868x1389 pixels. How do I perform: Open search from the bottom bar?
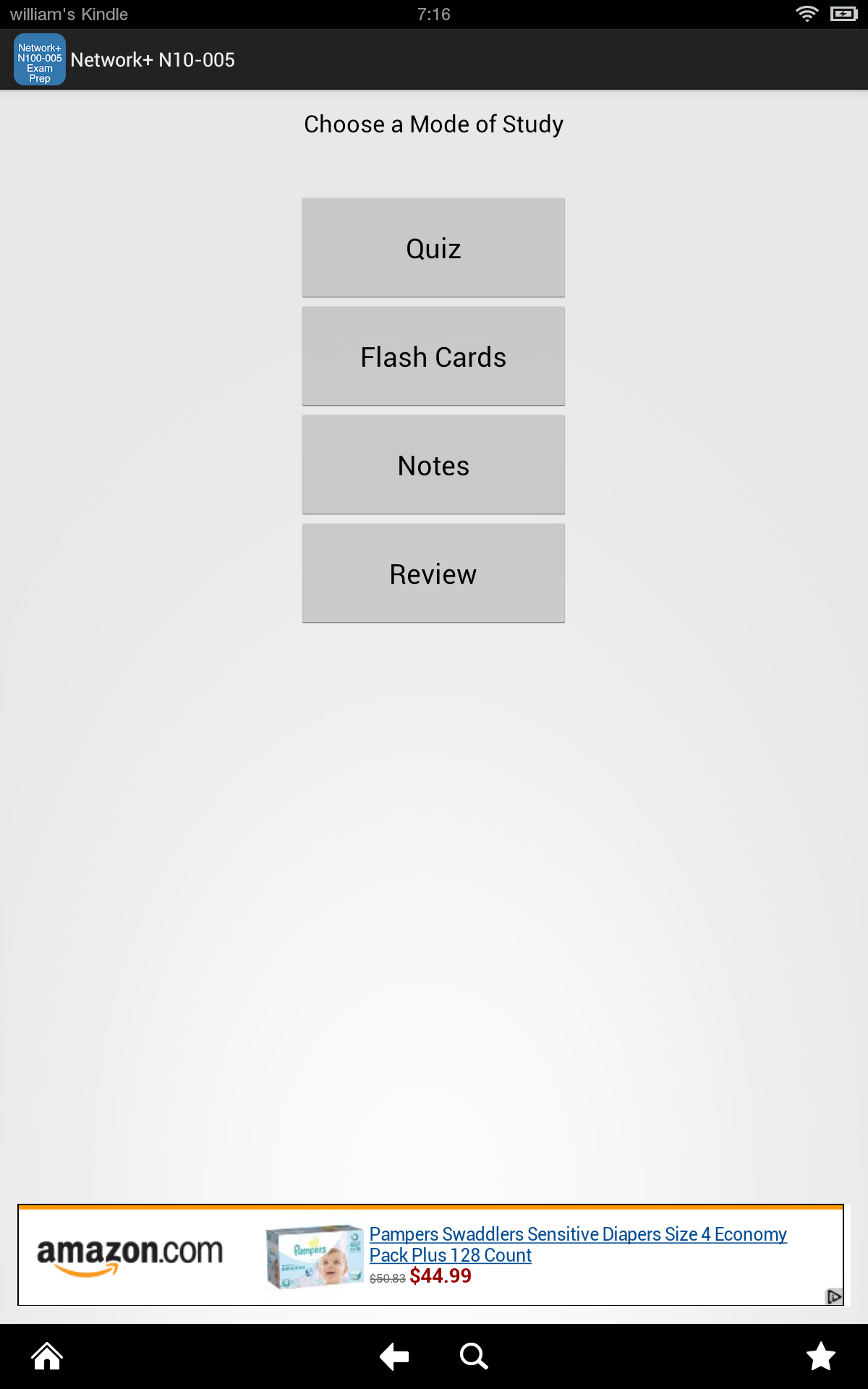click(474, 1356)
